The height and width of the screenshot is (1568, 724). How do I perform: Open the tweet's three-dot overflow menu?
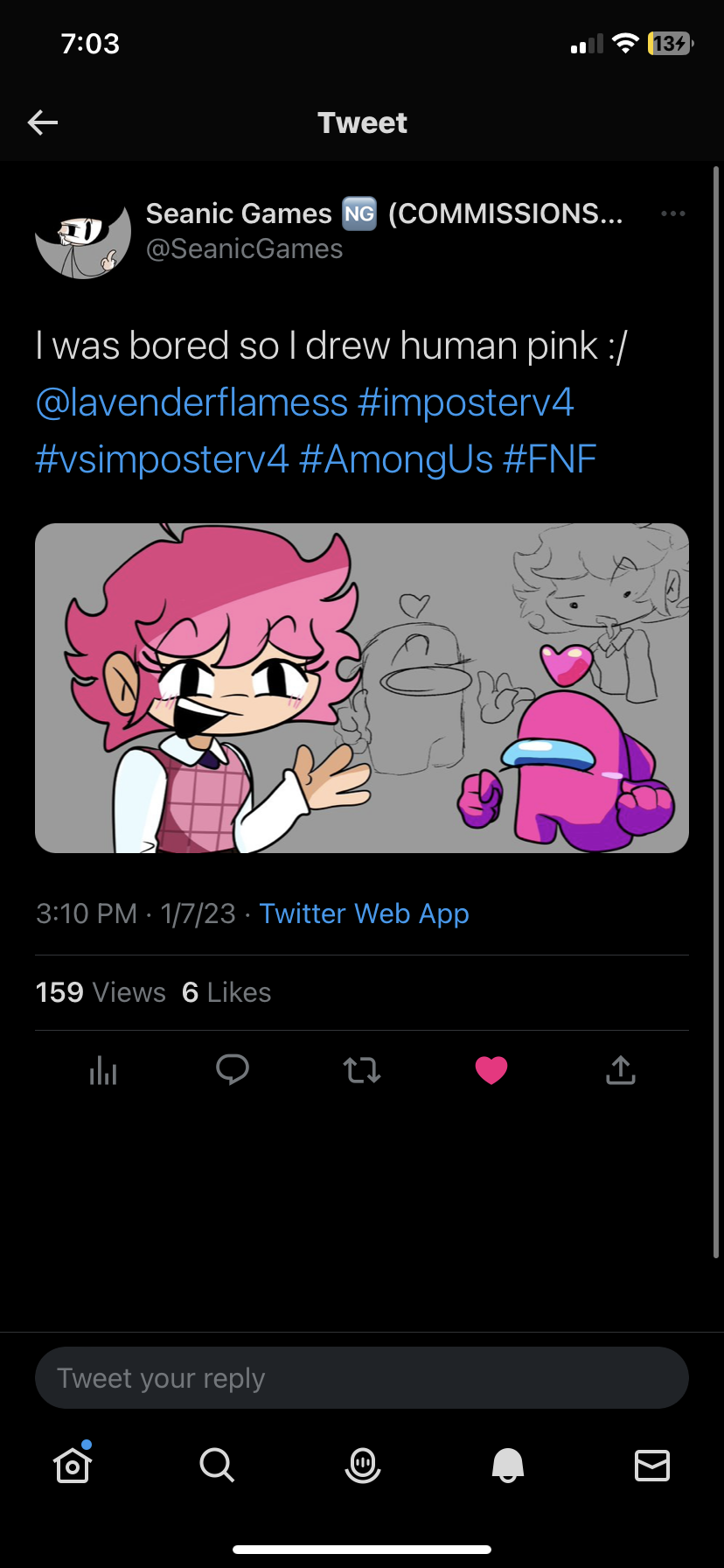click(672, 213)
